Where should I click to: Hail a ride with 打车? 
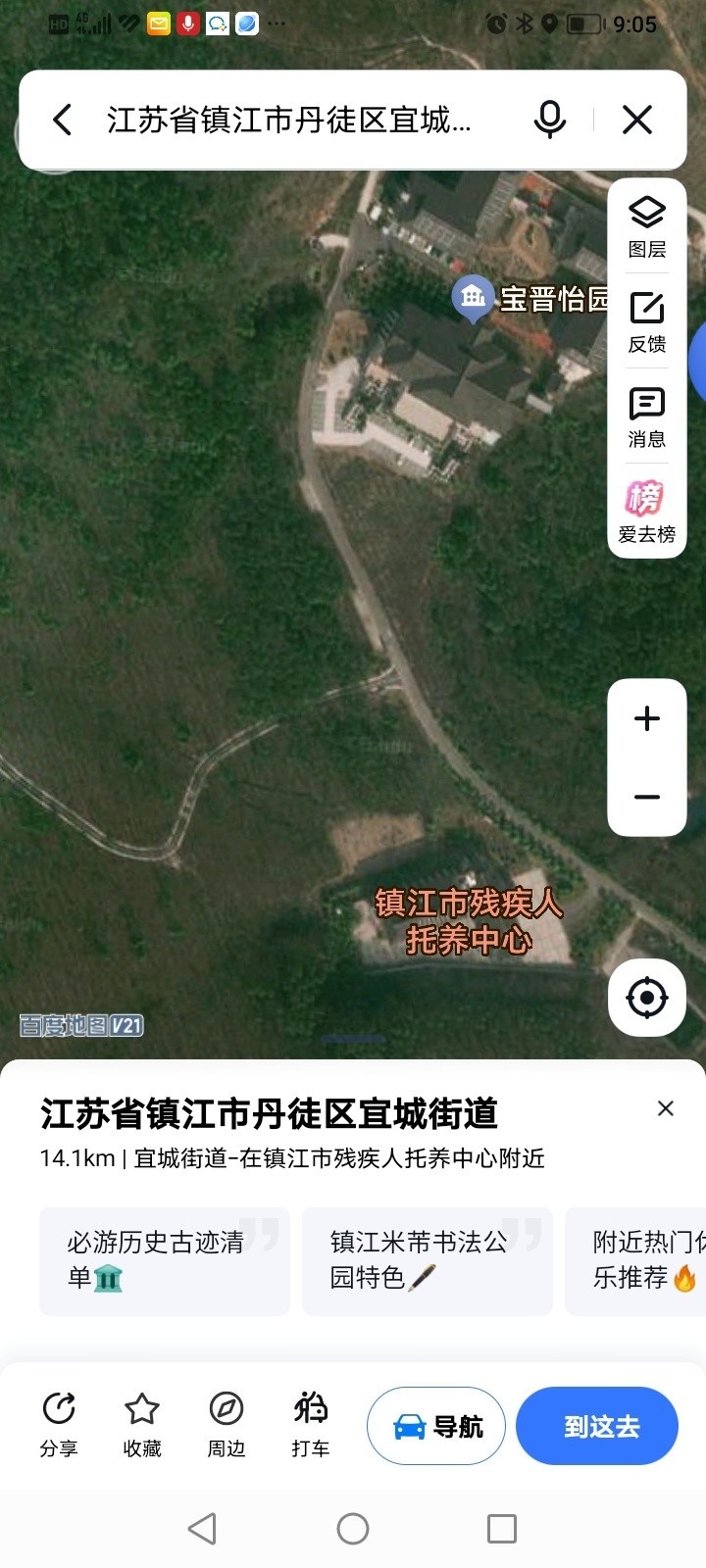pyautogui.click(x=311, y=1424)
